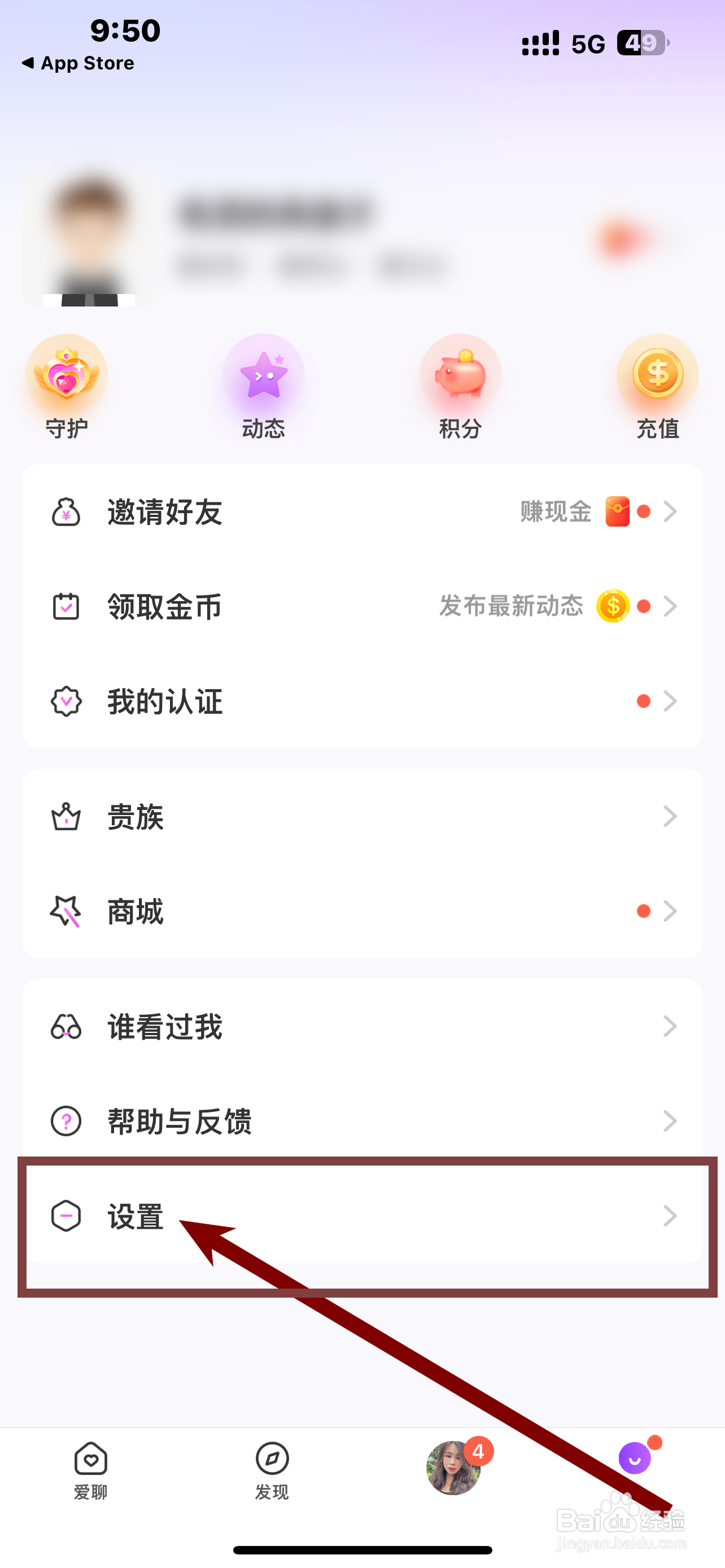
Task: Open the messages tab with badge 4
Action: click(453, 1468)
